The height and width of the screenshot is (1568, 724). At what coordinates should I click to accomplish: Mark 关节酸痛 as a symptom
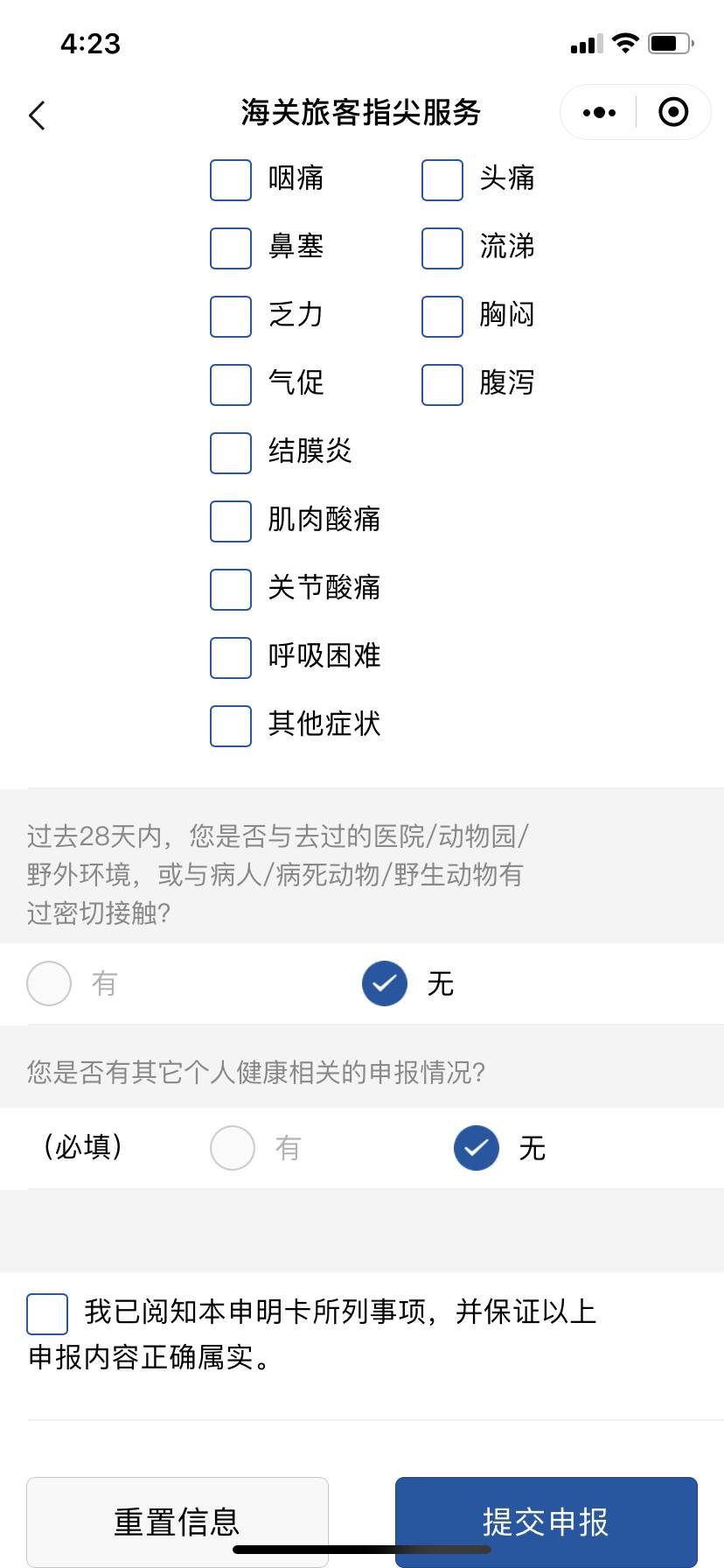[231, 590]
